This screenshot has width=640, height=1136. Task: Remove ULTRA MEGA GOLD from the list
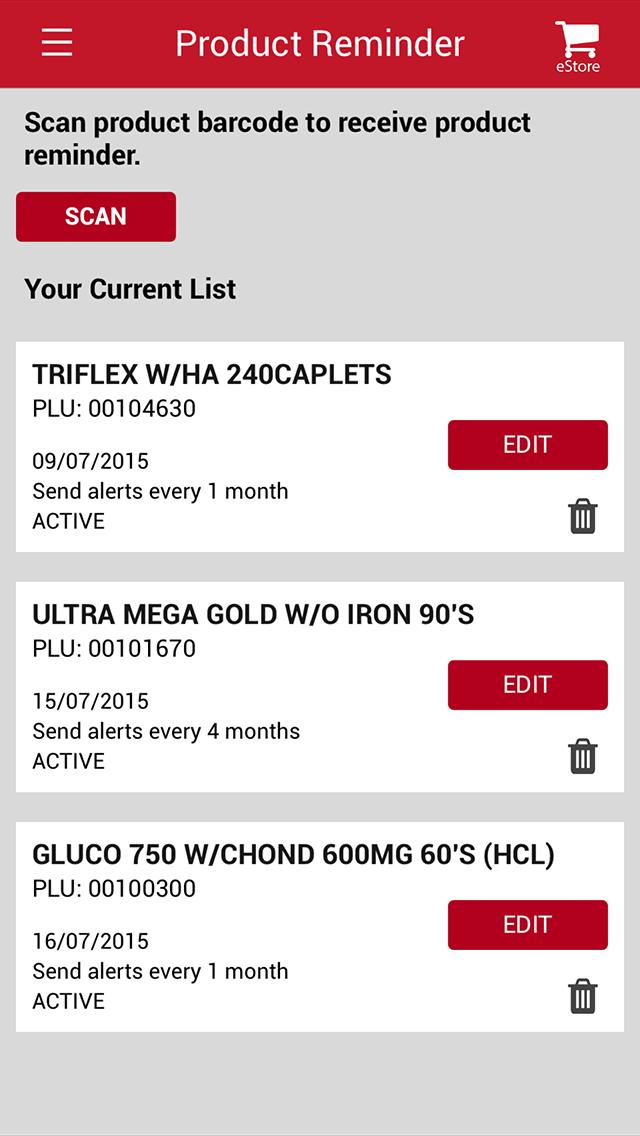(582, 757)
